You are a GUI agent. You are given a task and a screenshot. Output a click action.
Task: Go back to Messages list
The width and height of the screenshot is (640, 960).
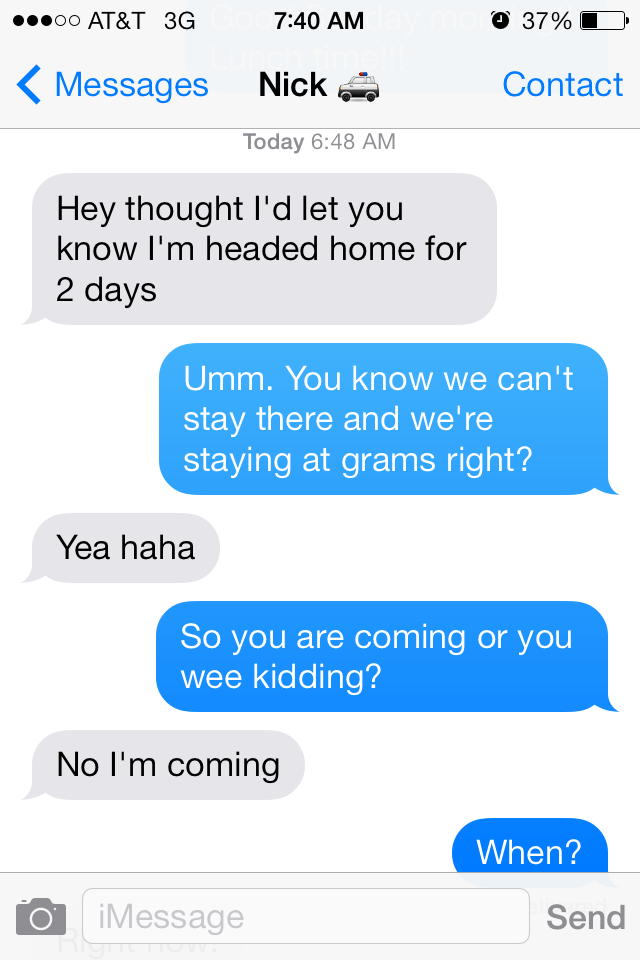[x=112, y=85]
